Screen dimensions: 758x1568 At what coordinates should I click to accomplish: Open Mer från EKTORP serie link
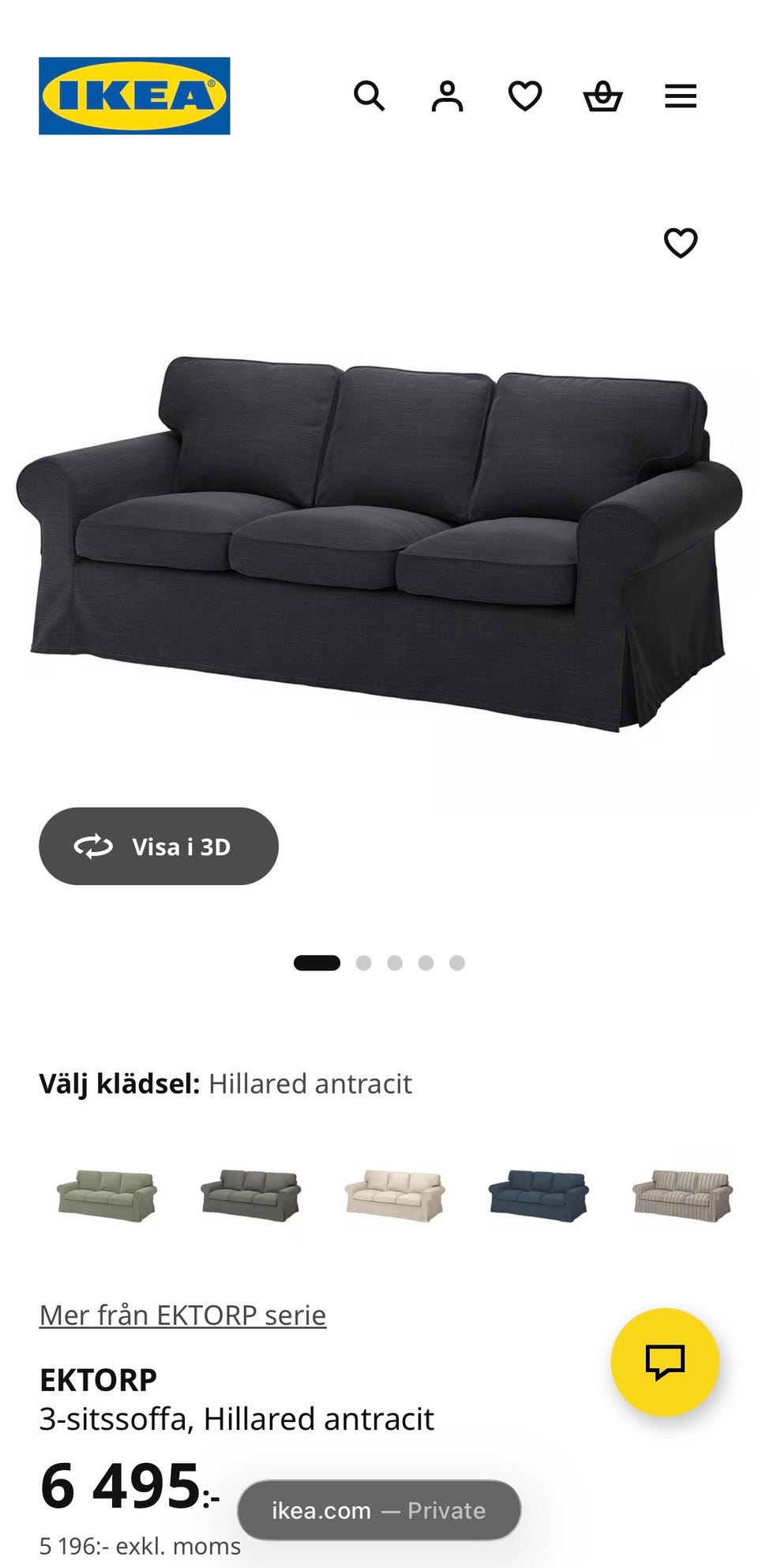click(x=182, y=1314)
